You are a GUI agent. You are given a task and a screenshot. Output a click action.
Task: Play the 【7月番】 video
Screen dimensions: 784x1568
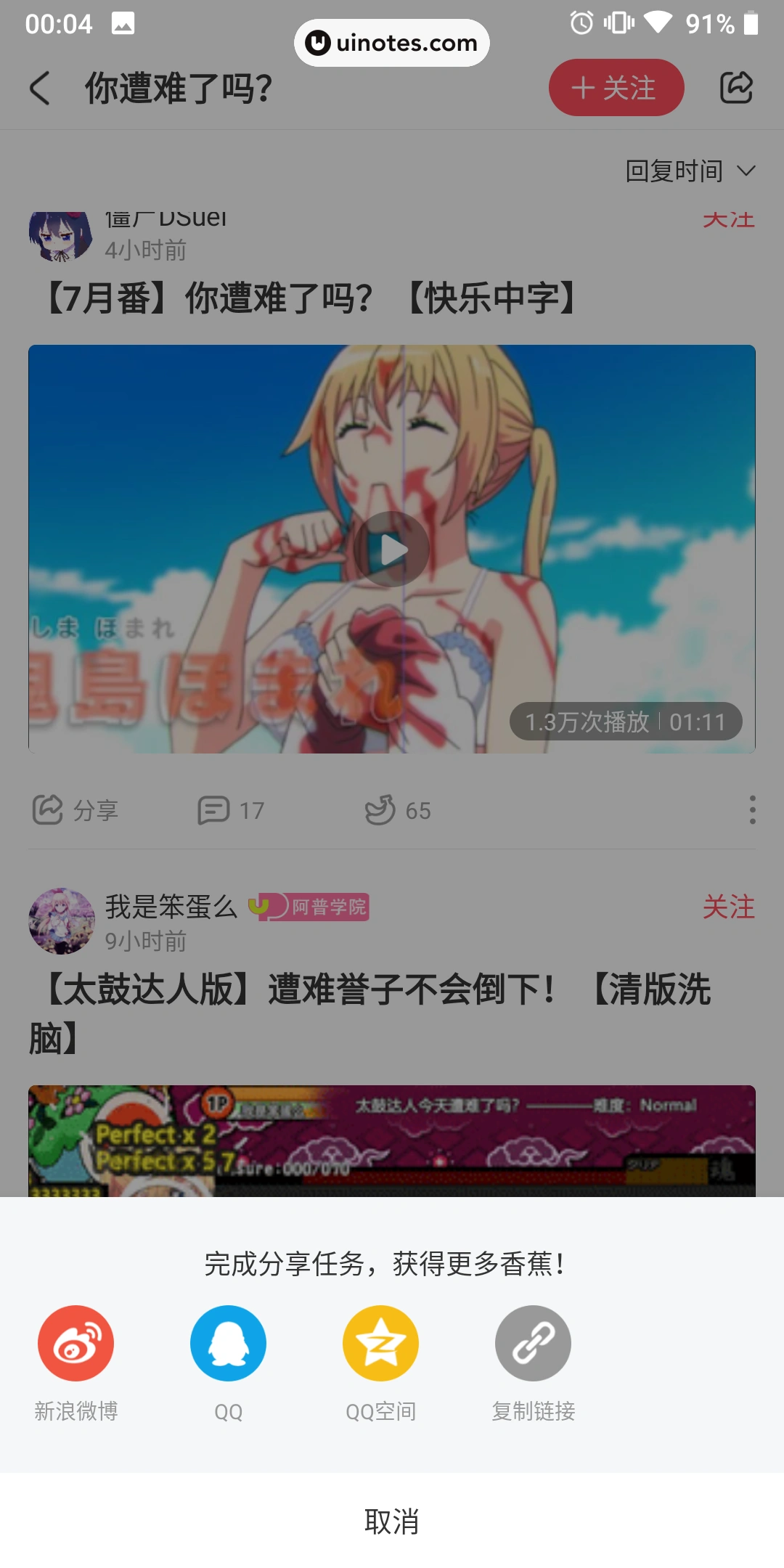pos(392,549)
